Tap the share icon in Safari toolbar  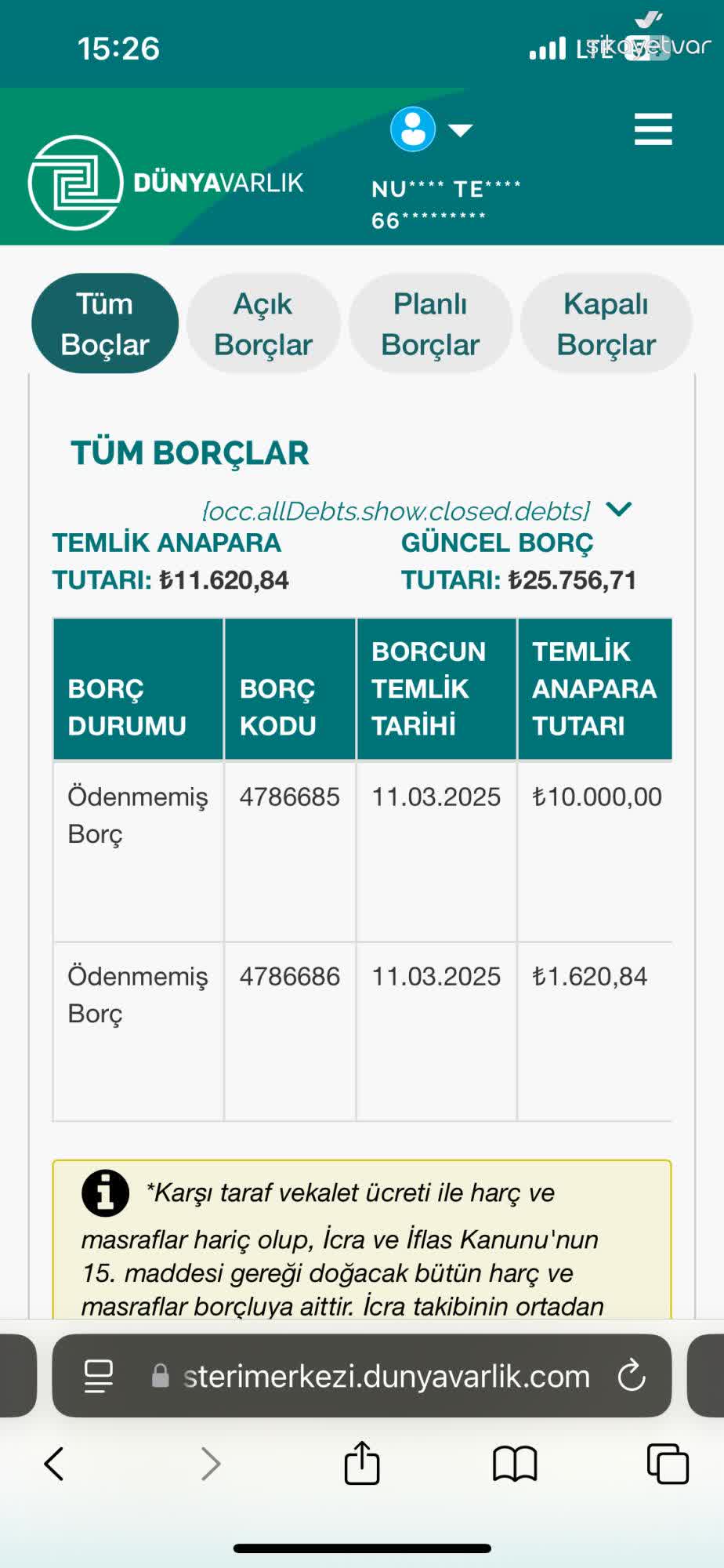pyautogui.click(x=362, y=1463)
